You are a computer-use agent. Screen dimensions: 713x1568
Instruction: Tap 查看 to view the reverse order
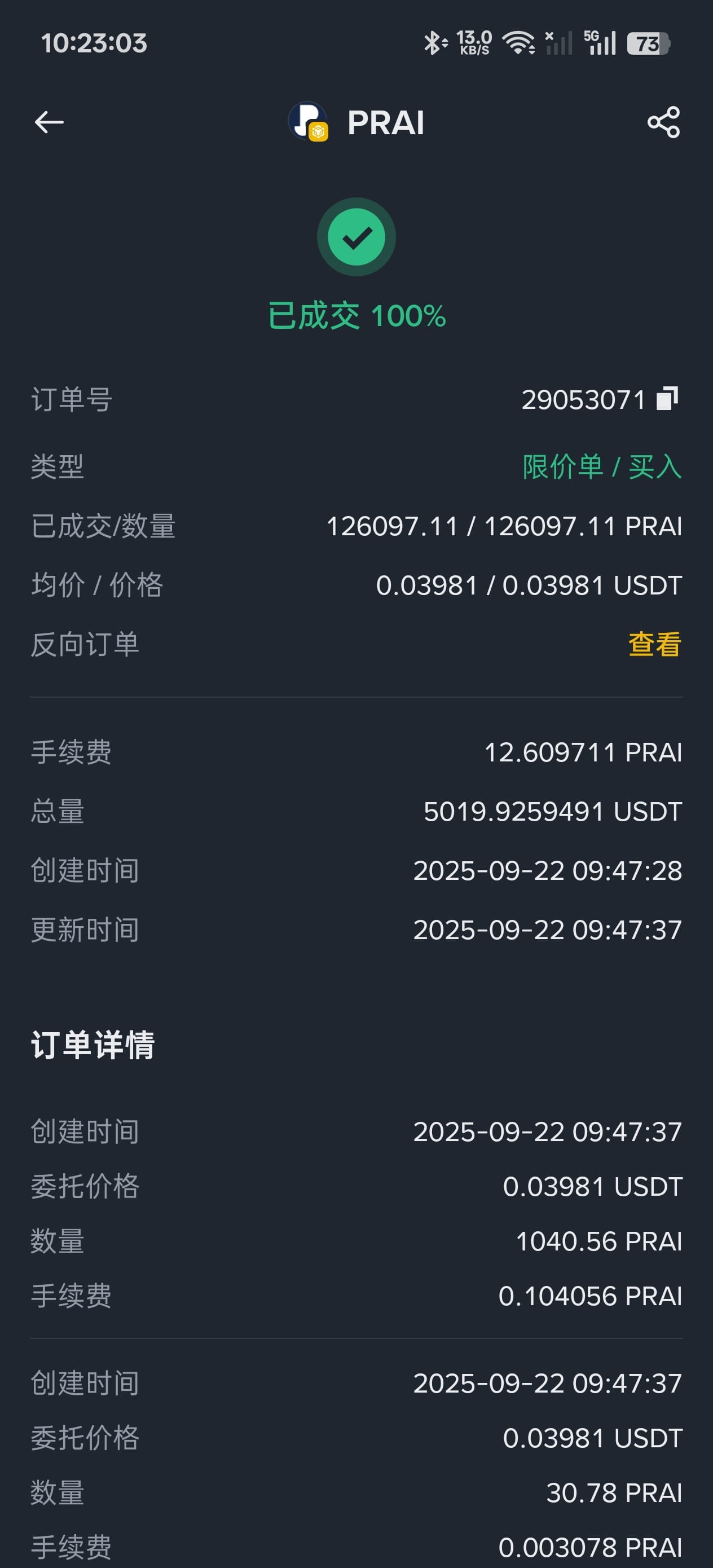[654, 644]
